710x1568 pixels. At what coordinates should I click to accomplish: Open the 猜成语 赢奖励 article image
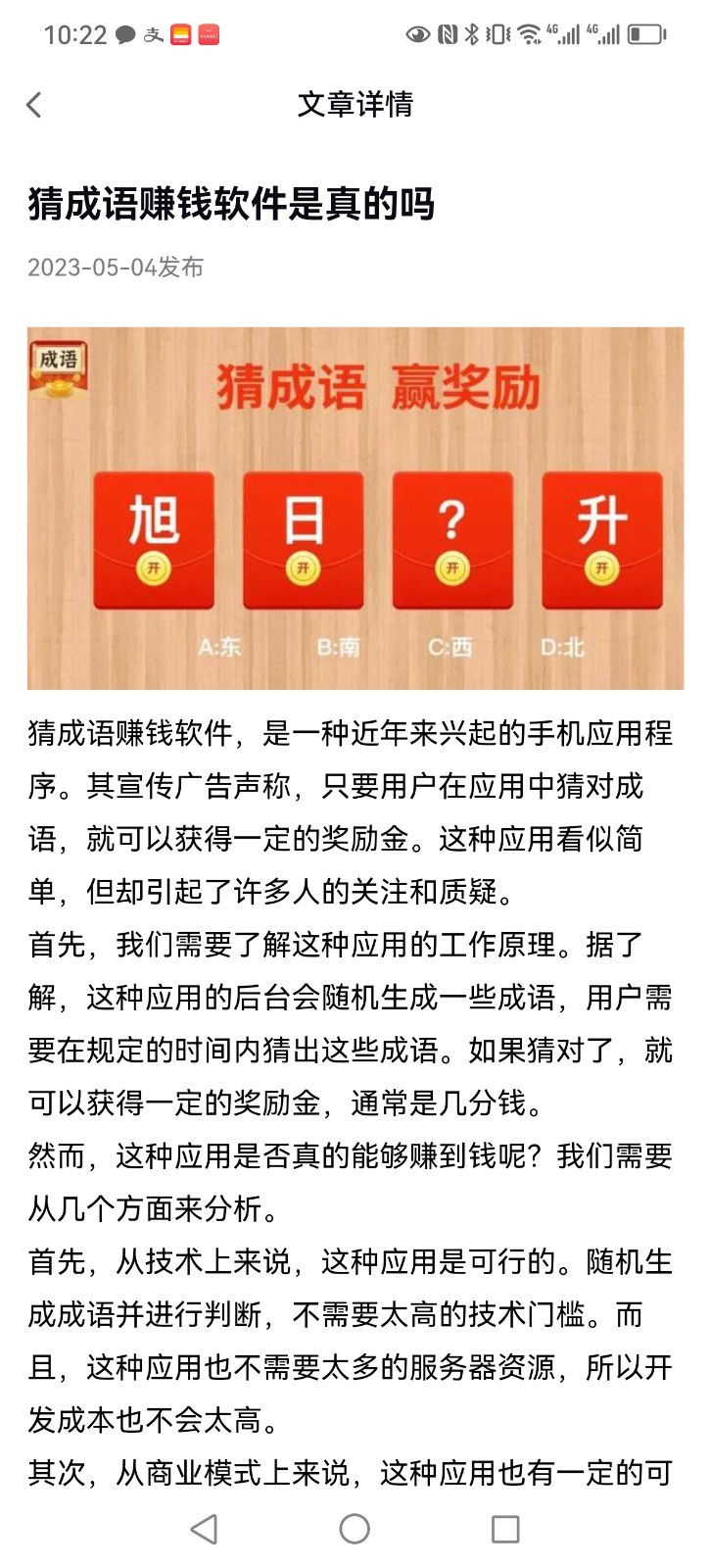pyautogui.click(x=355, y=508)
